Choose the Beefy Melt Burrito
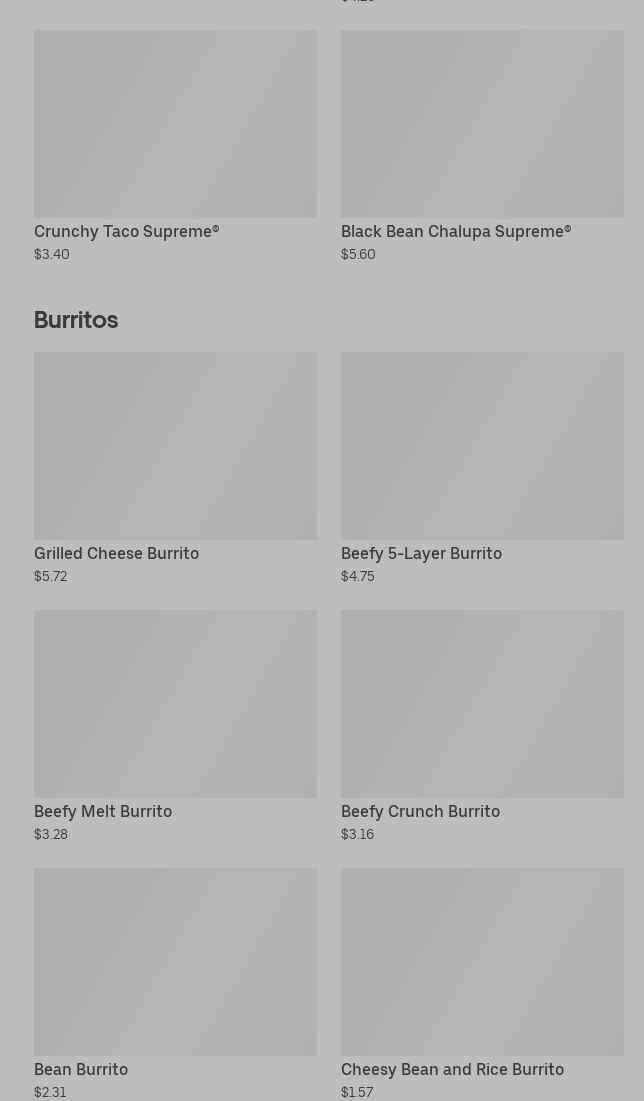 pyautogui.click(x=175, y=726)
